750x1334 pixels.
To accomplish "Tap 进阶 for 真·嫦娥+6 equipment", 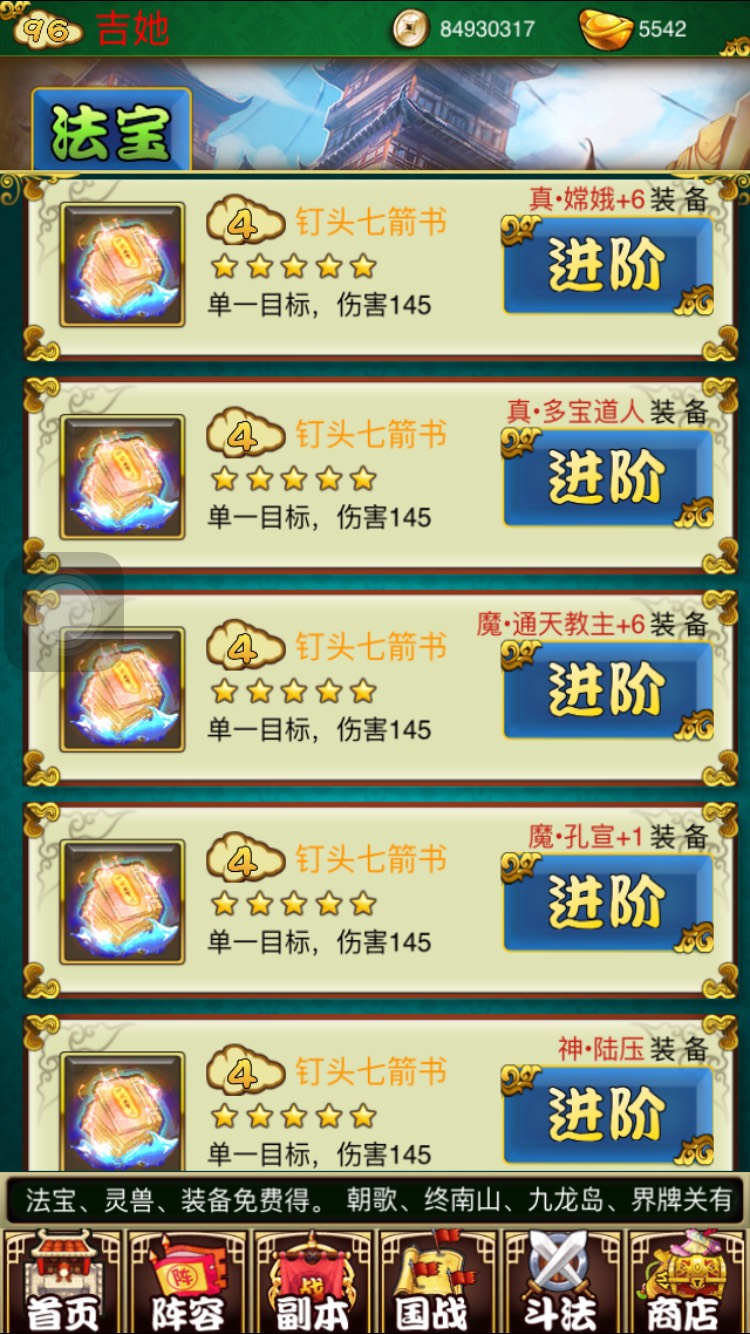I will (607, 266).
